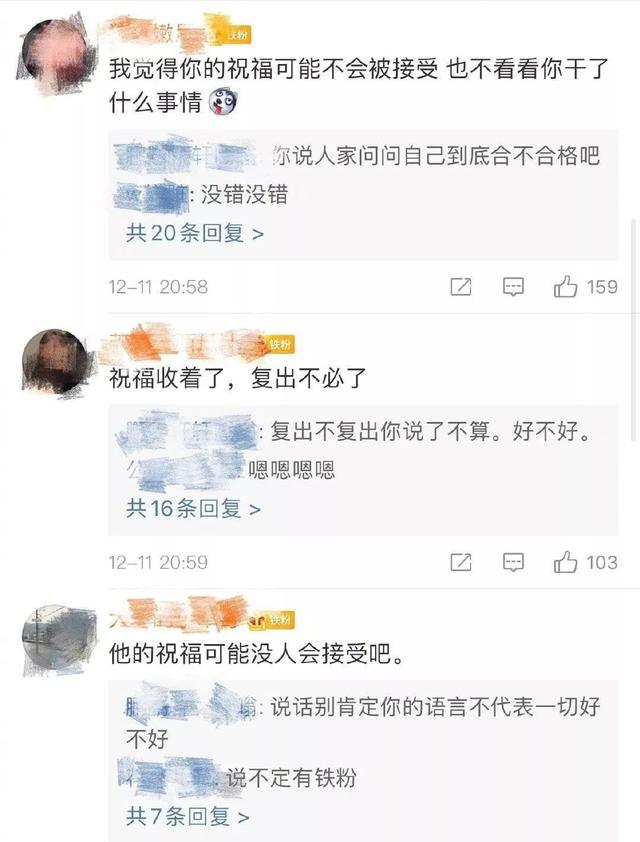The image size is (640, 842).
Task: Expand the 共20条回复 replies link
Action: click(194, 234)
